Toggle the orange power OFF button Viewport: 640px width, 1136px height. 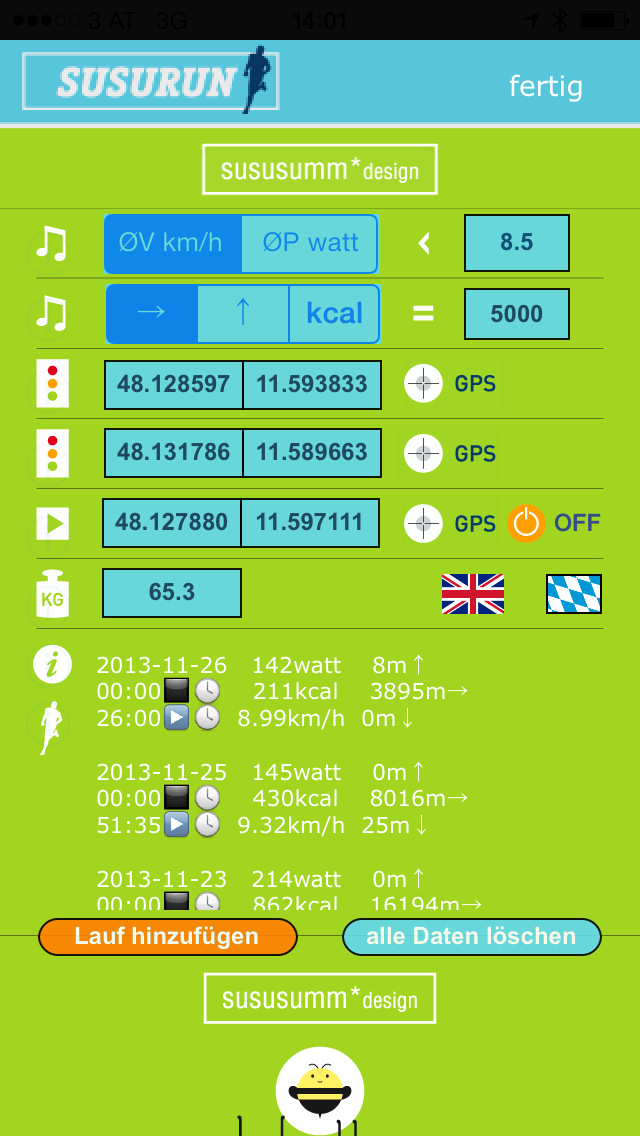527,523
